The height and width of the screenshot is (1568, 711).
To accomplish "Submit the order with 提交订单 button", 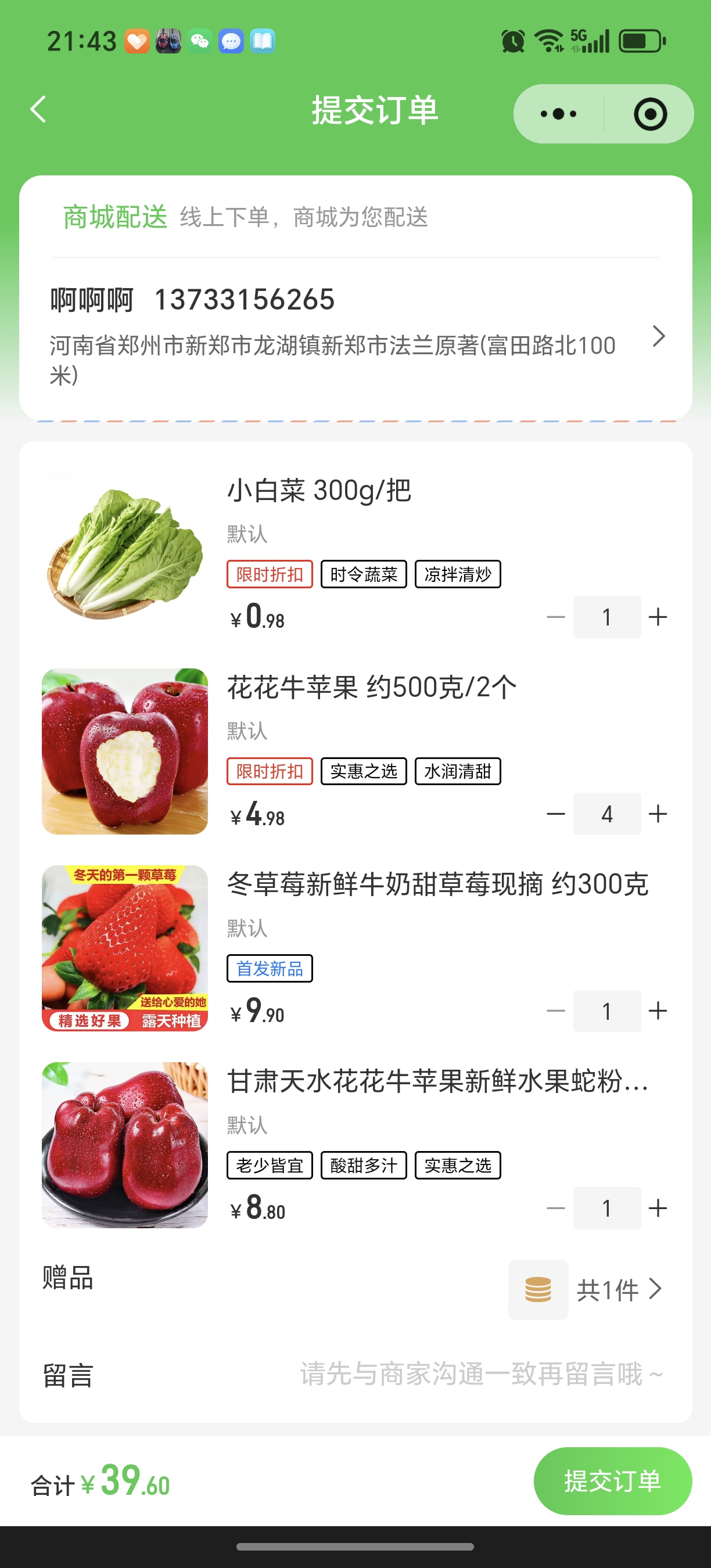I will pyautogui.click(x=612, y=1481).
